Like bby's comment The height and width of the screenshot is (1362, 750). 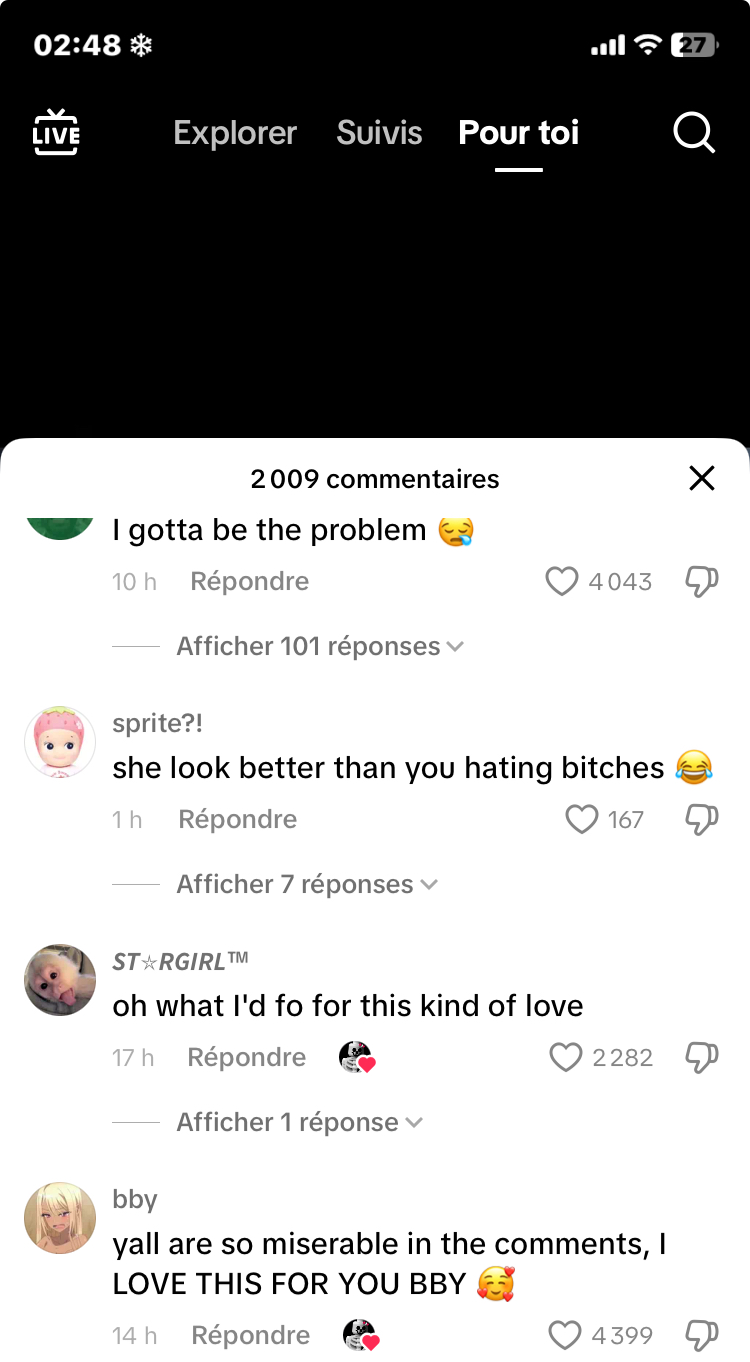point(566,1336)
